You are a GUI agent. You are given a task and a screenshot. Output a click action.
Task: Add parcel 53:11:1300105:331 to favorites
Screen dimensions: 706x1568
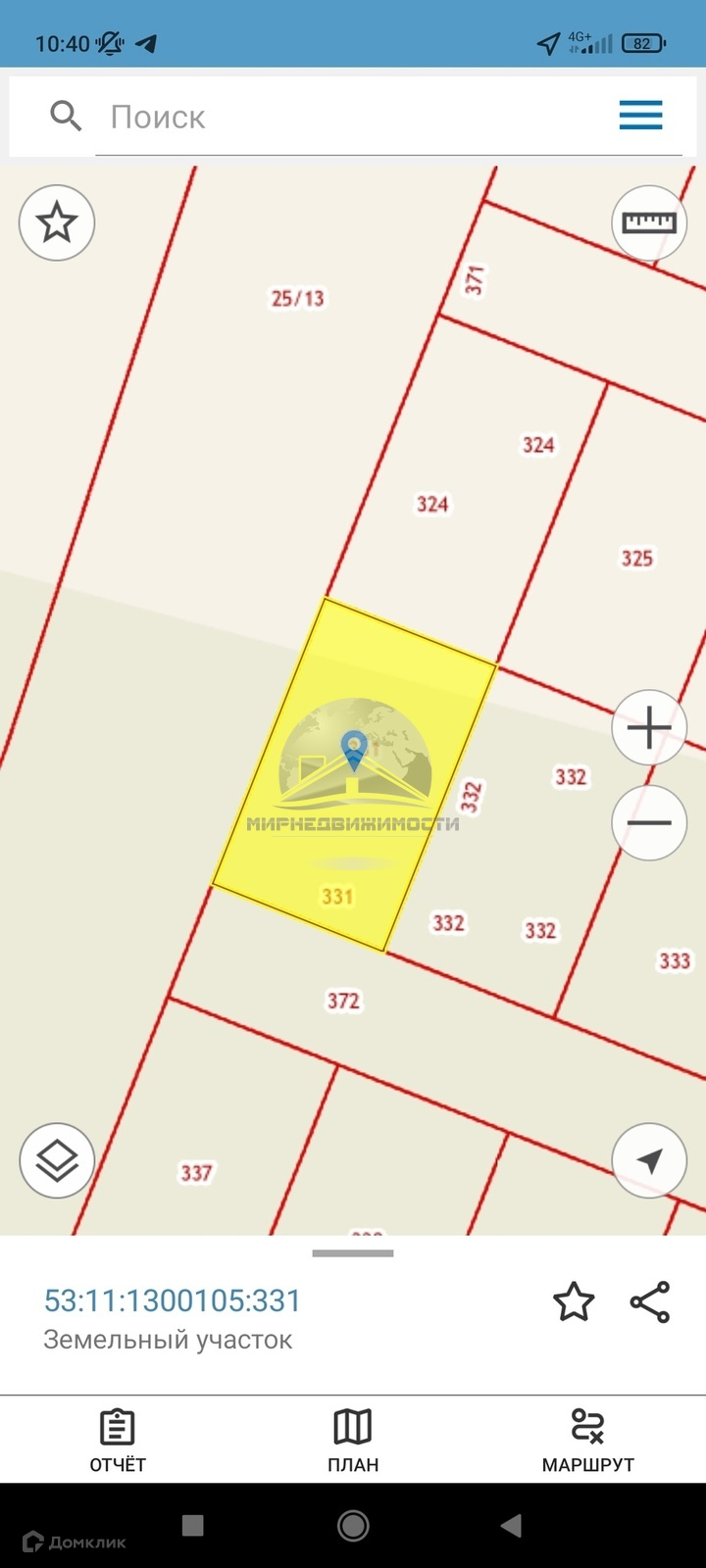(x=574, y=1302)
